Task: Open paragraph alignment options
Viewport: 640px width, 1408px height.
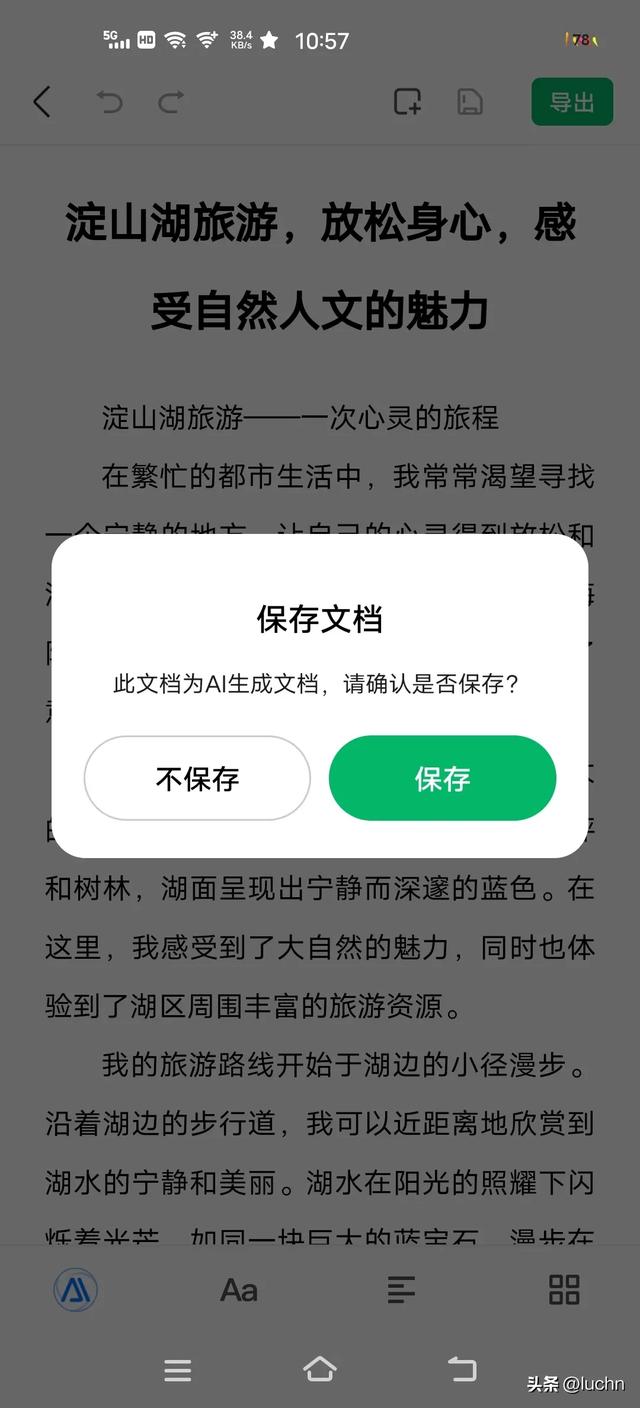Action: tap(401, 1290)
